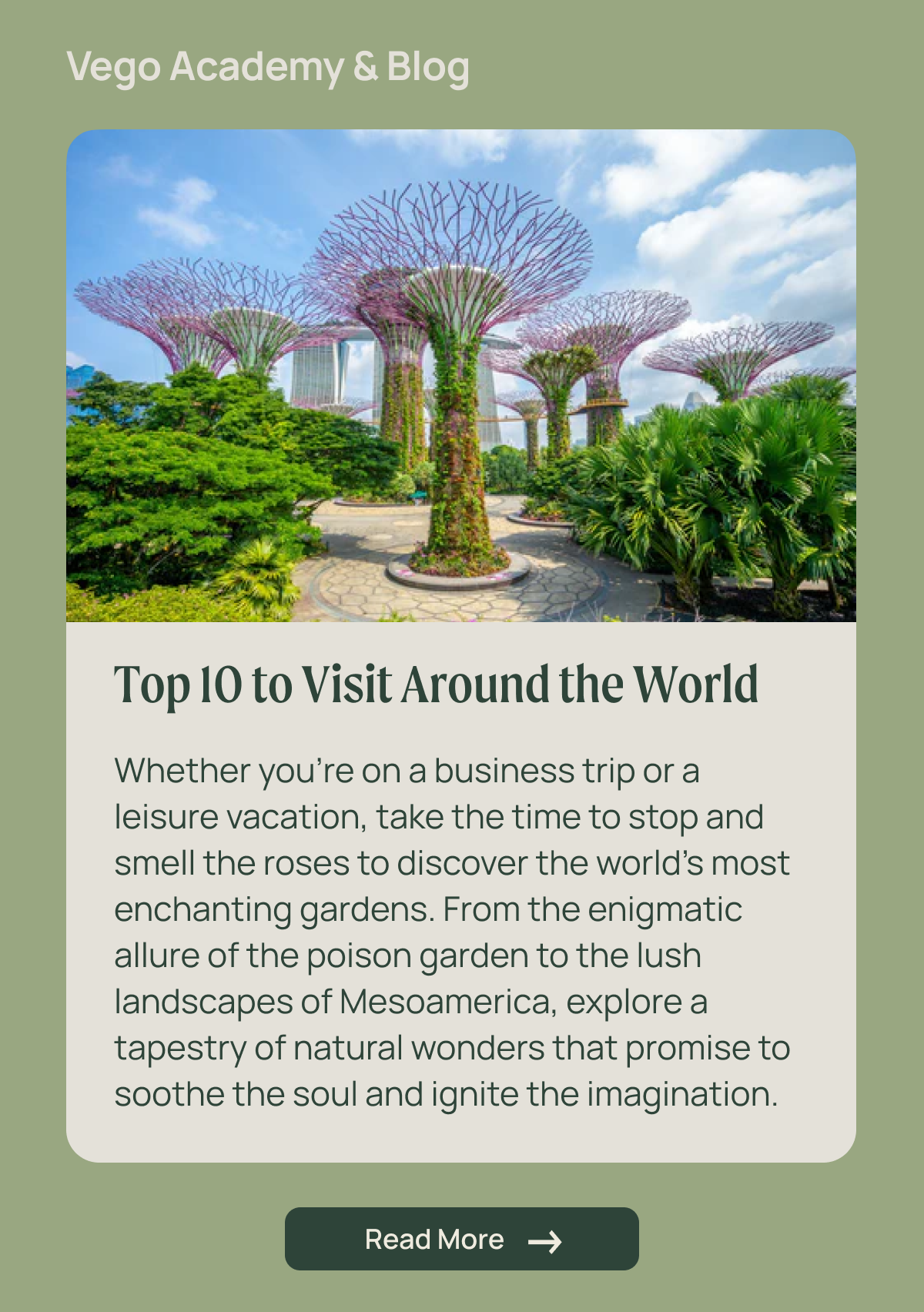Image resolution: width=924 pixels, height=1312 pixels.
Task: Open the Top 10 to Visit article card
Action: (x=436, y=684)
